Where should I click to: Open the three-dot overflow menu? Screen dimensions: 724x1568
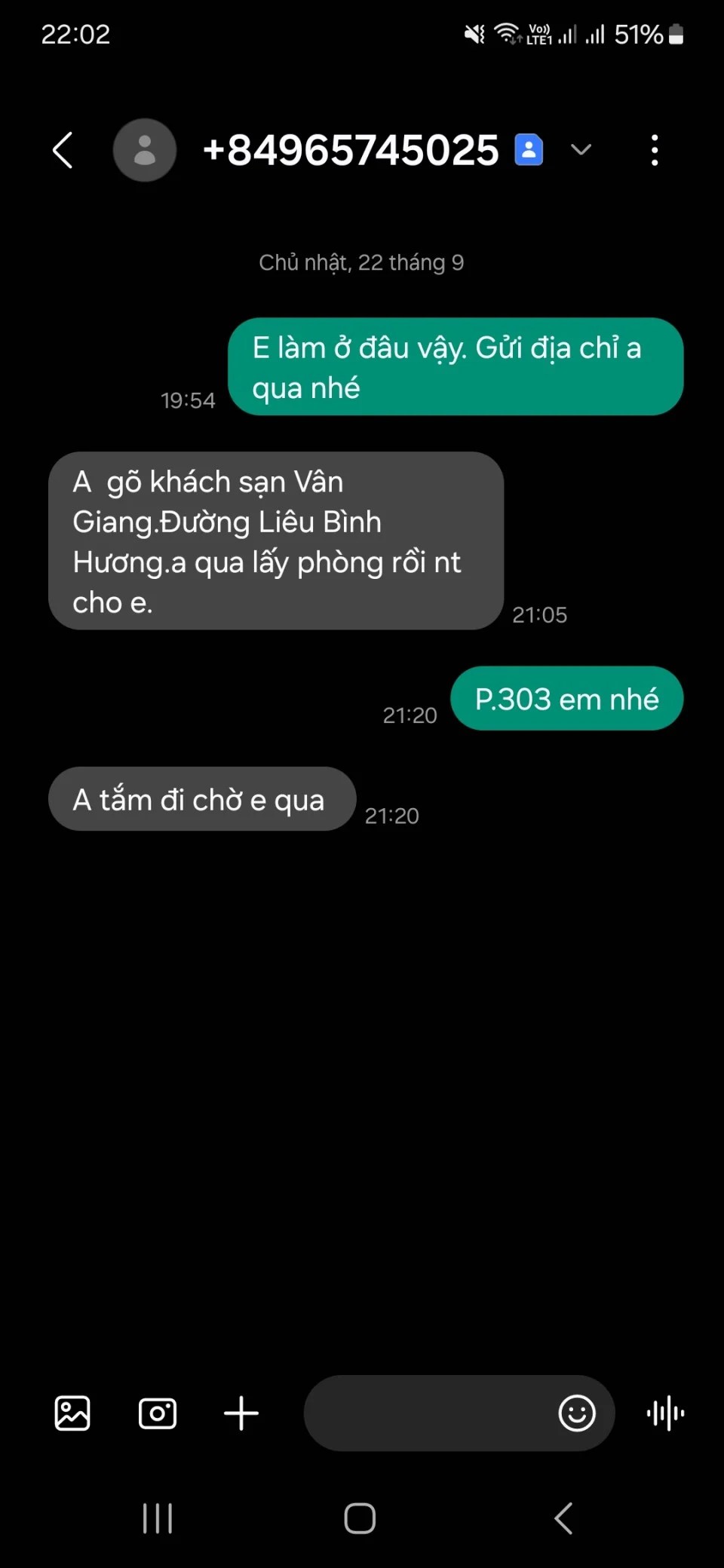point(654,150)
